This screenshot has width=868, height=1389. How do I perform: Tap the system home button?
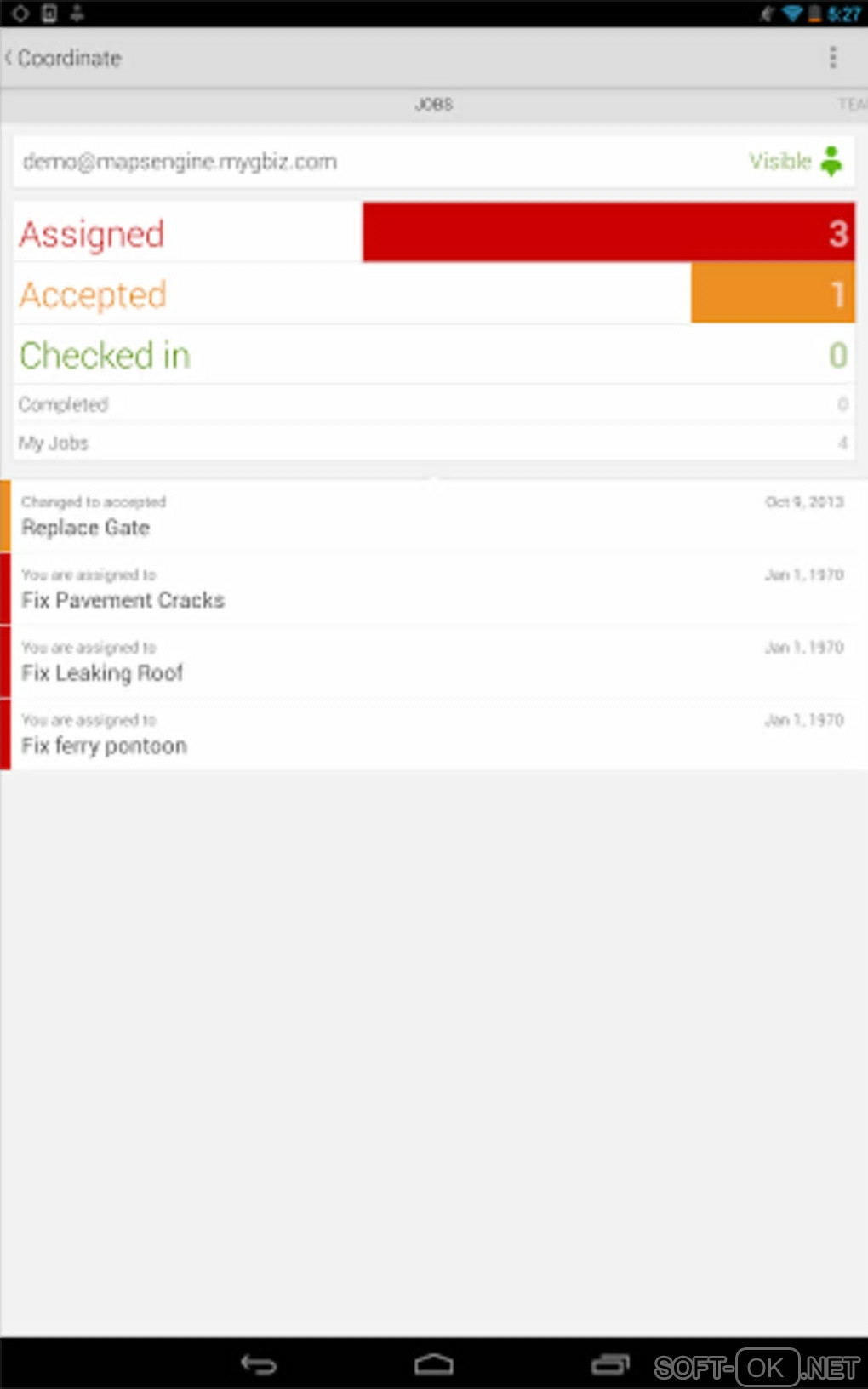pos(433,1364)
